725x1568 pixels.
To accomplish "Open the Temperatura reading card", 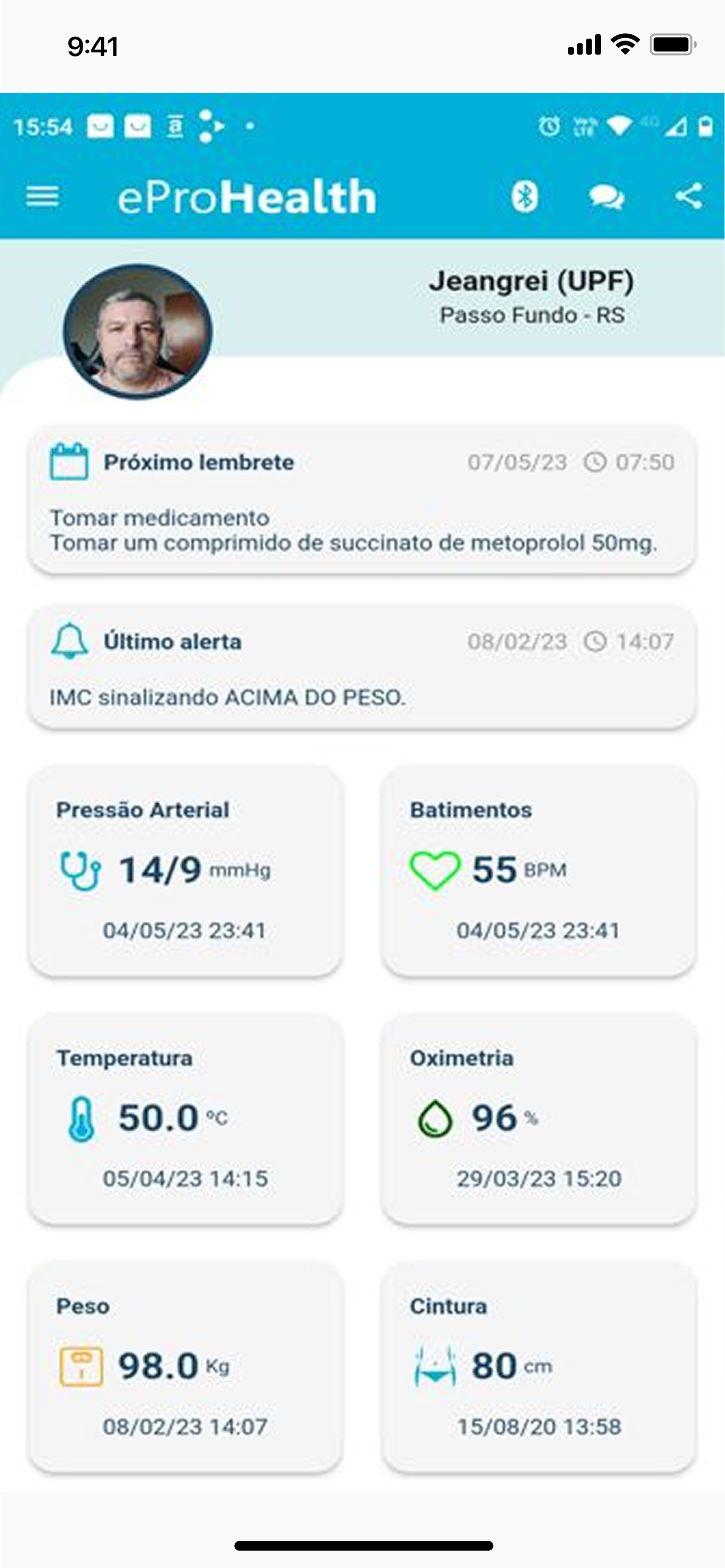I will 186,1118.
